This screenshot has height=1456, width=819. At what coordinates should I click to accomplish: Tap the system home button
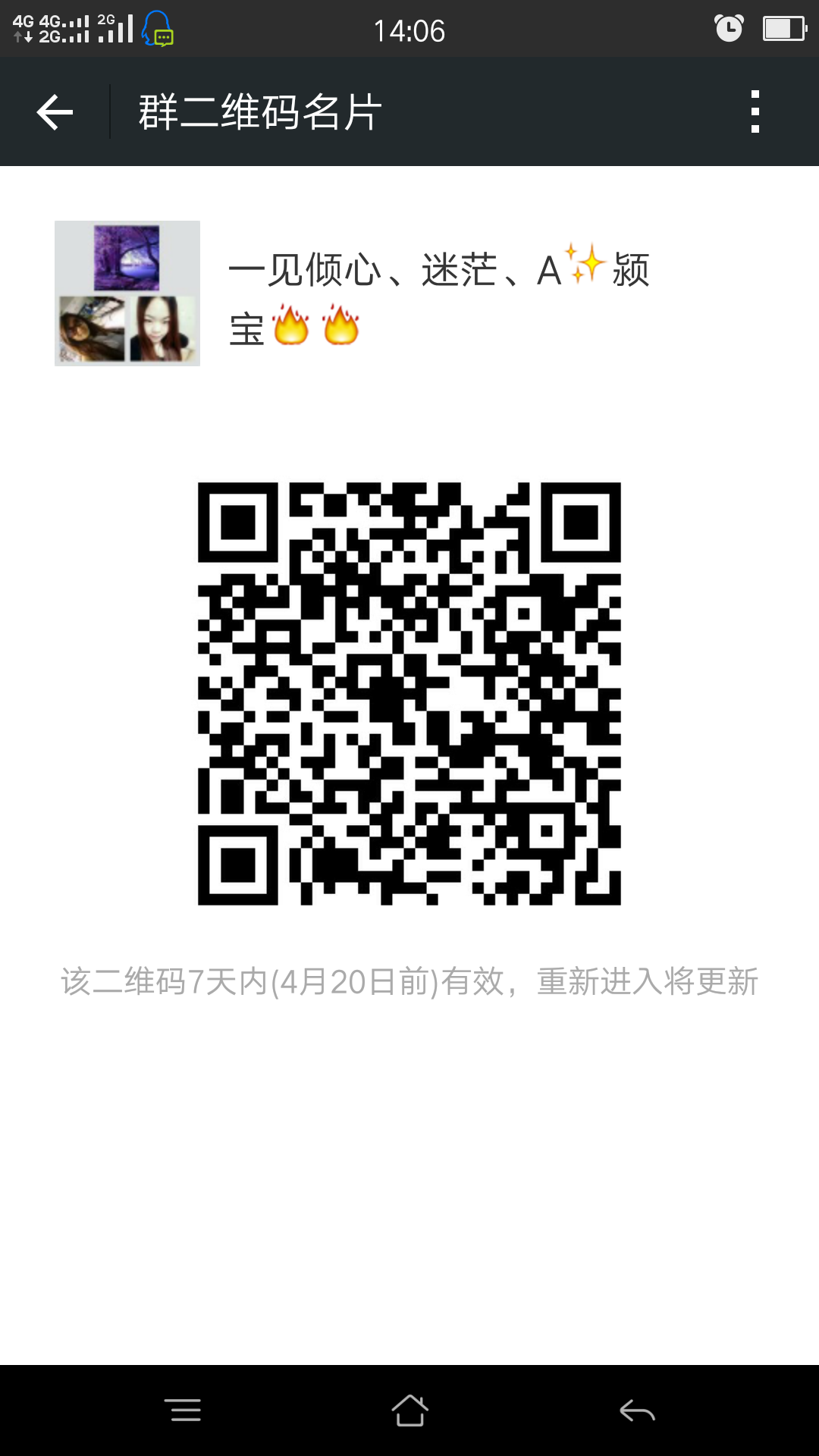point(409,1410)
